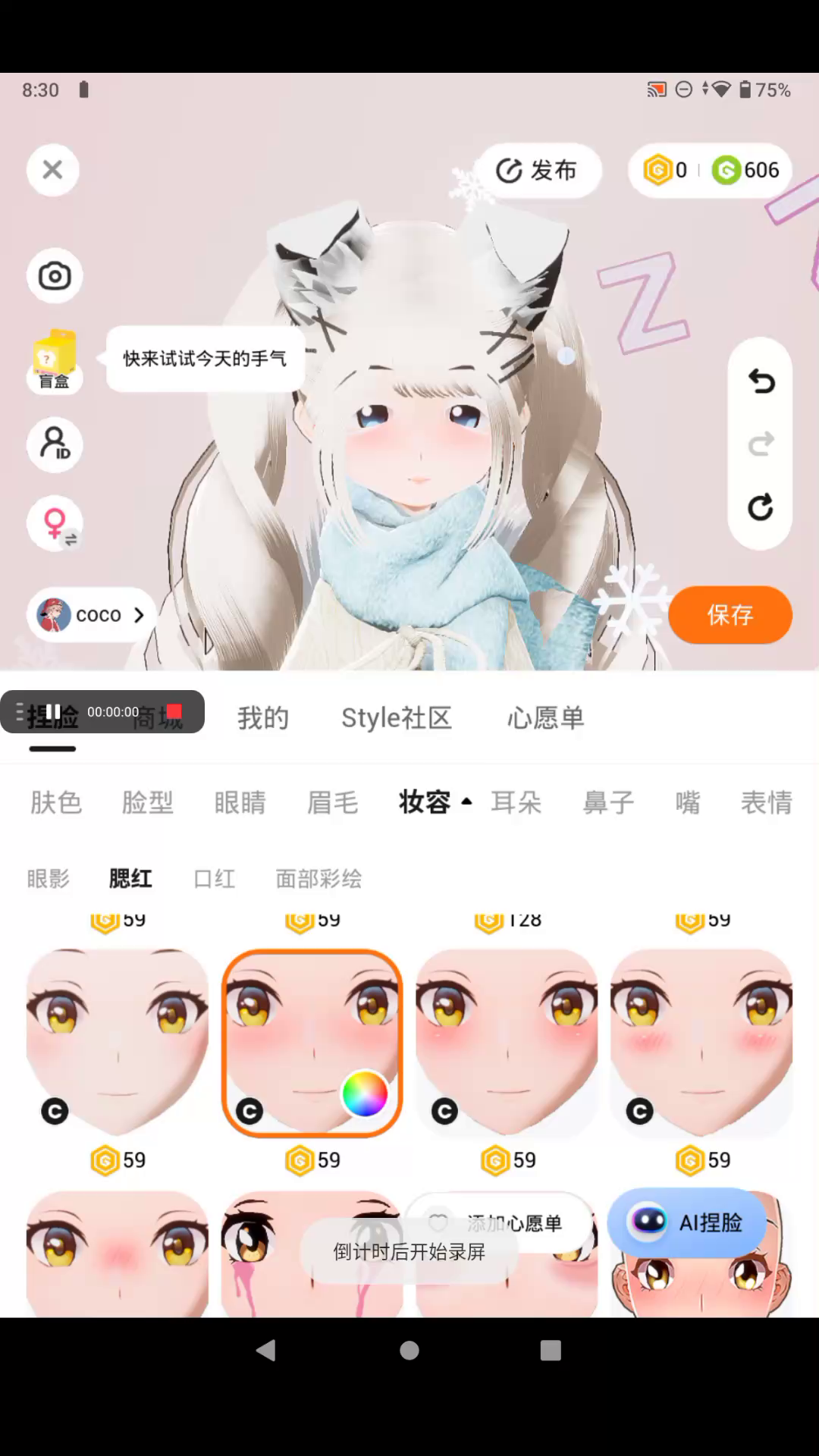This screenshot has height=1456, width=819.
Task: Select the 耳朵 category
Action: (x=516, y=802)
